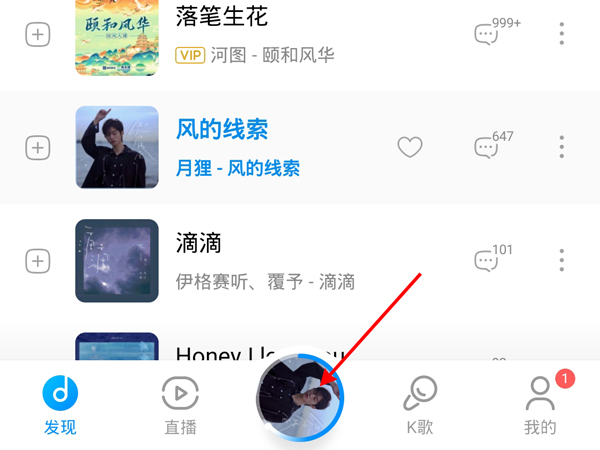Open comments for 滴滴
600x450 pixels.
[x=487, y=261]
